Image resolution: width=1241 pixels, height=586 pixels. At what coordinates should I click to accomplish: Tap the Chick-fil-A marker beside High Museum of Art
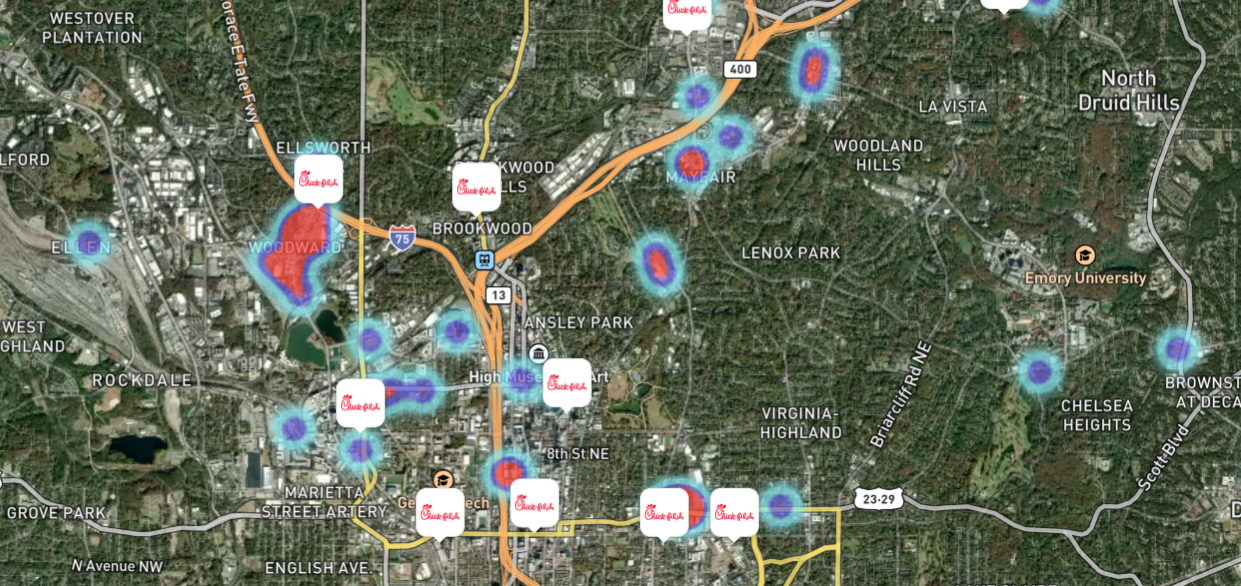pos(566,383)
